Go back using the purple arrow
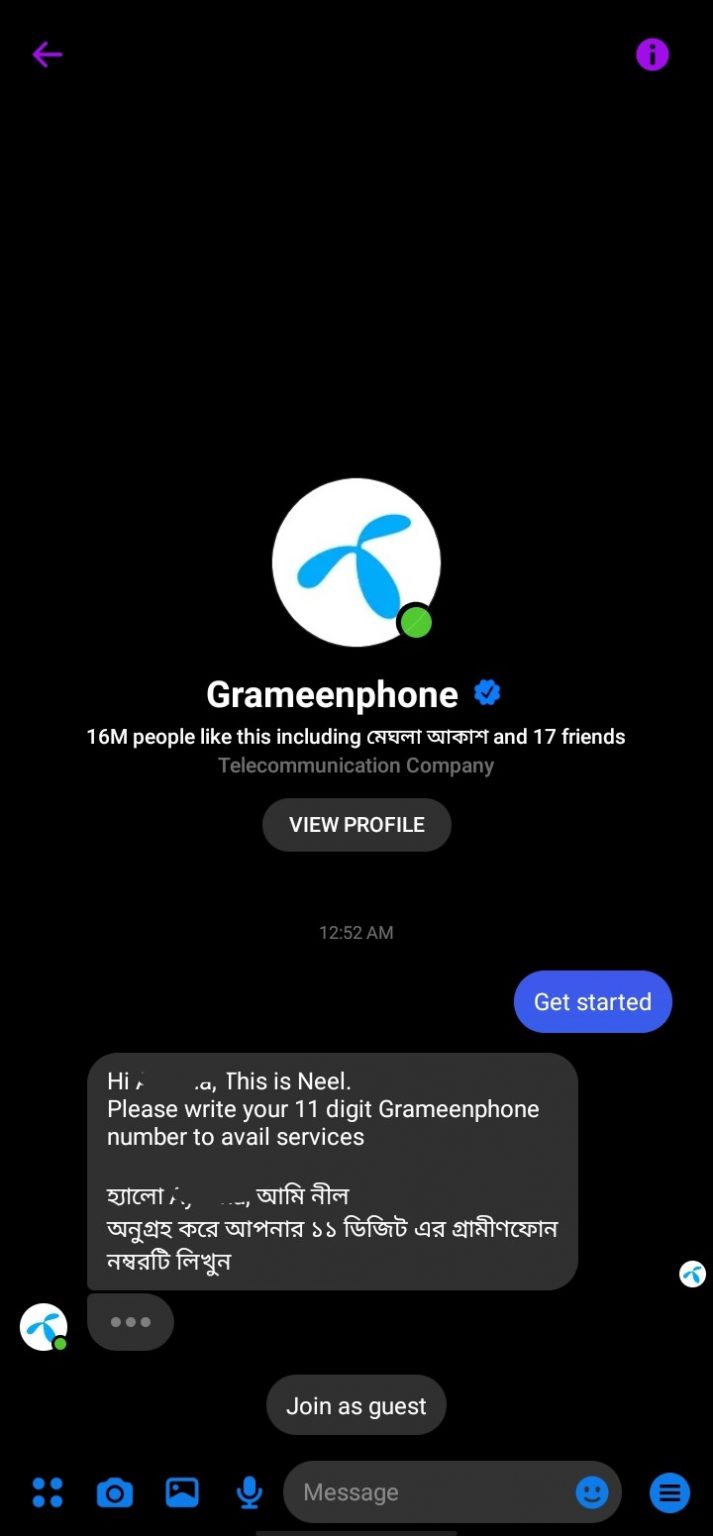The image size is (713, 1536). (47, 54)
